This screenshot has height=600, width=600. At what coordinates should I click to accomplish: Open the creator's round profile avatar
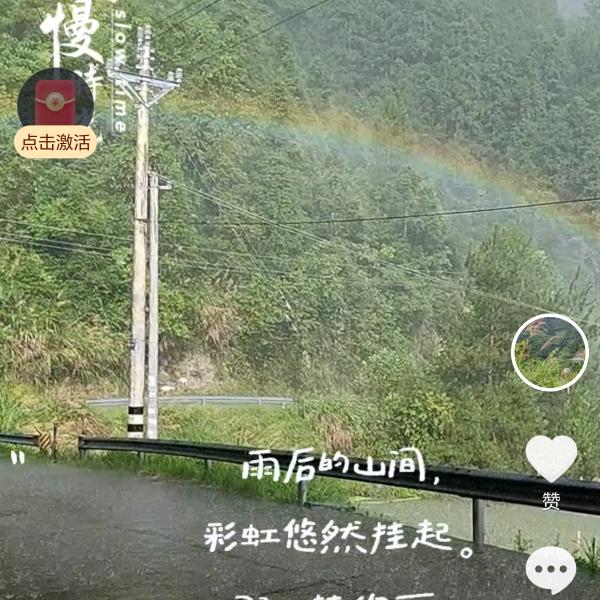[x=549, y=352]
